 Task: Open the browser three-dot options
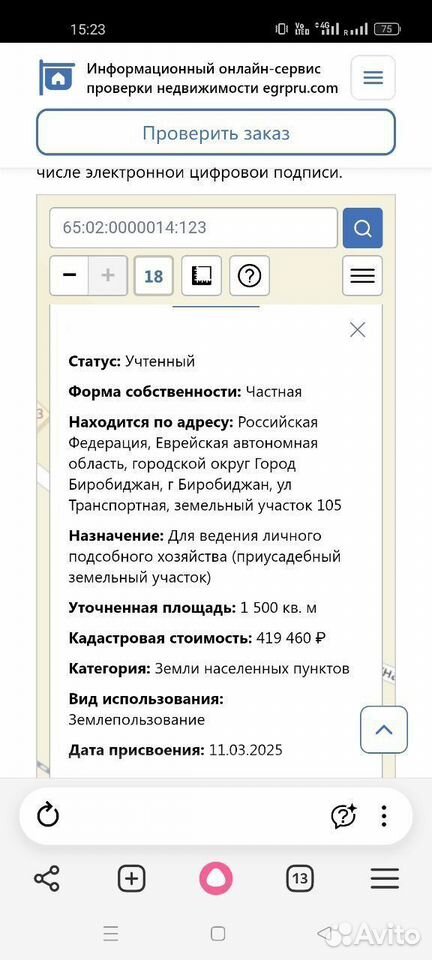point(384,816)
